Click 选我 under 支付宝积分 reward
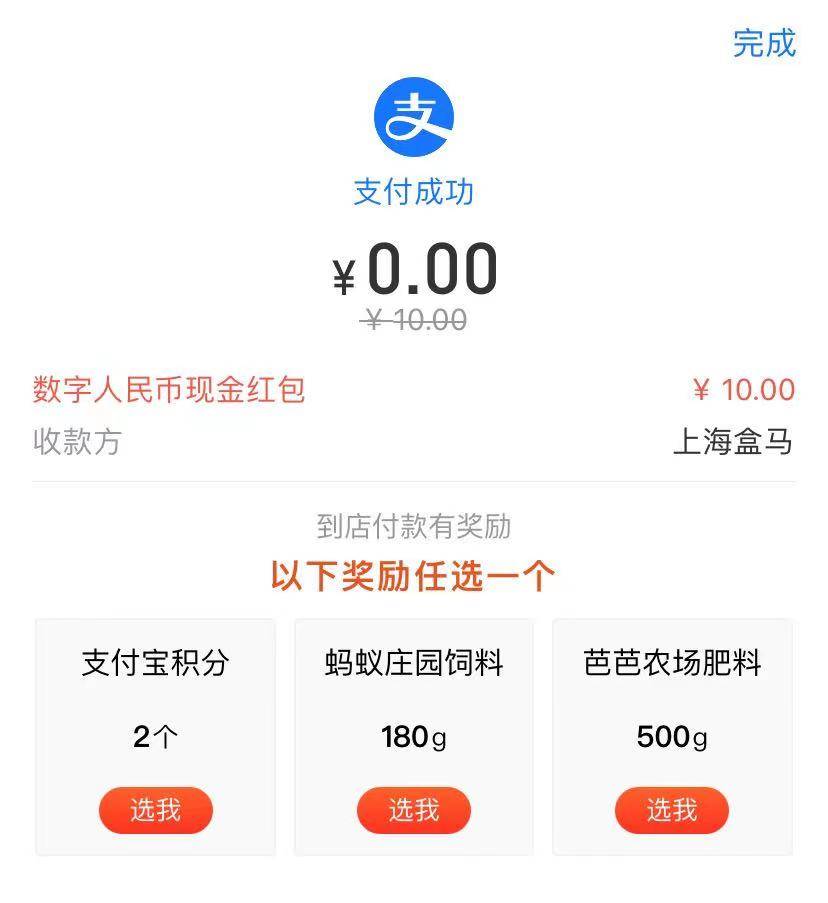Image resolution: width=828 pixels, height=903 pixels. (x=155, y=811)
